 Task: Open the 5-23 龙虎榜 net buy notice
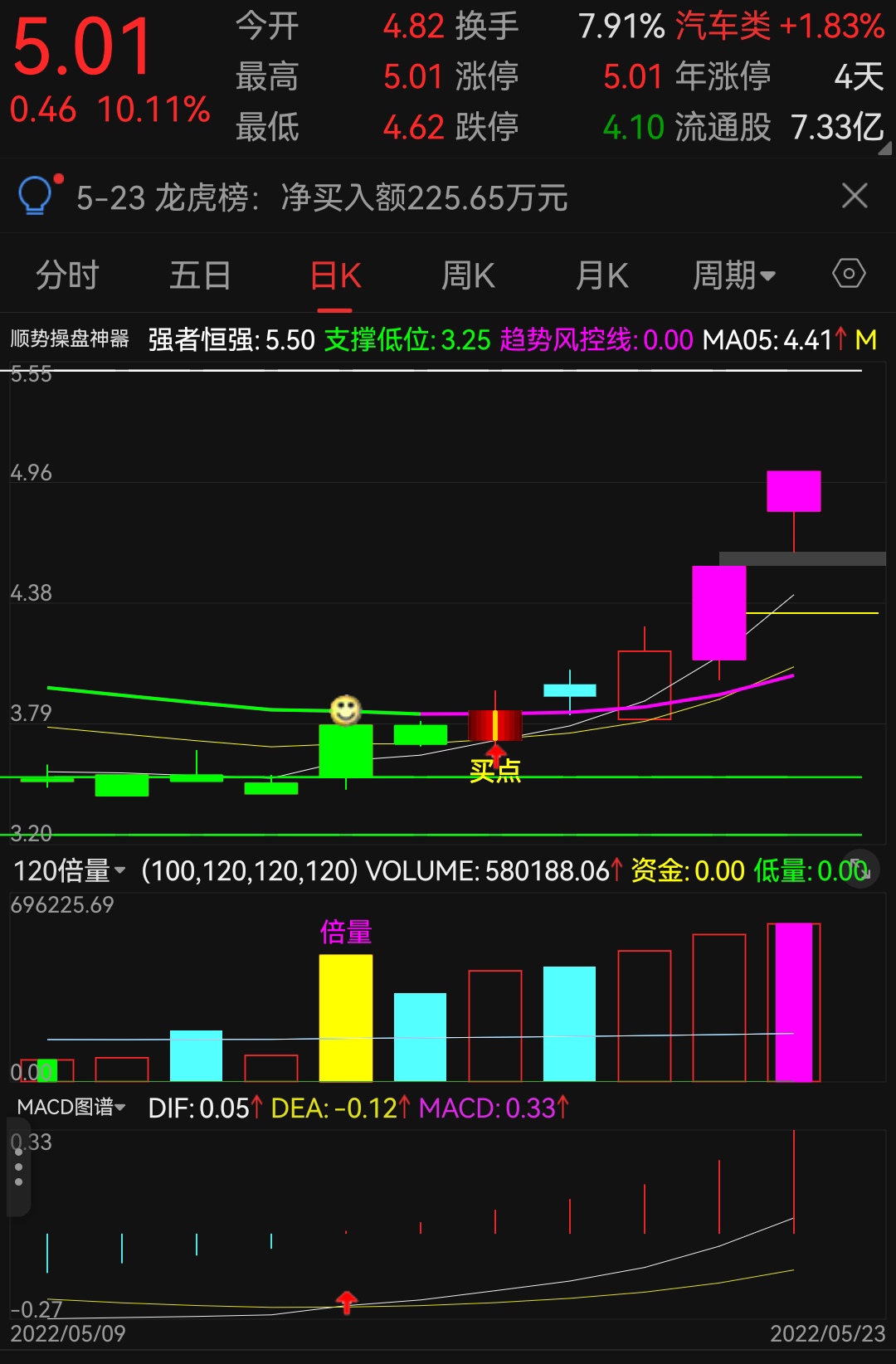(x=322, y=198)
